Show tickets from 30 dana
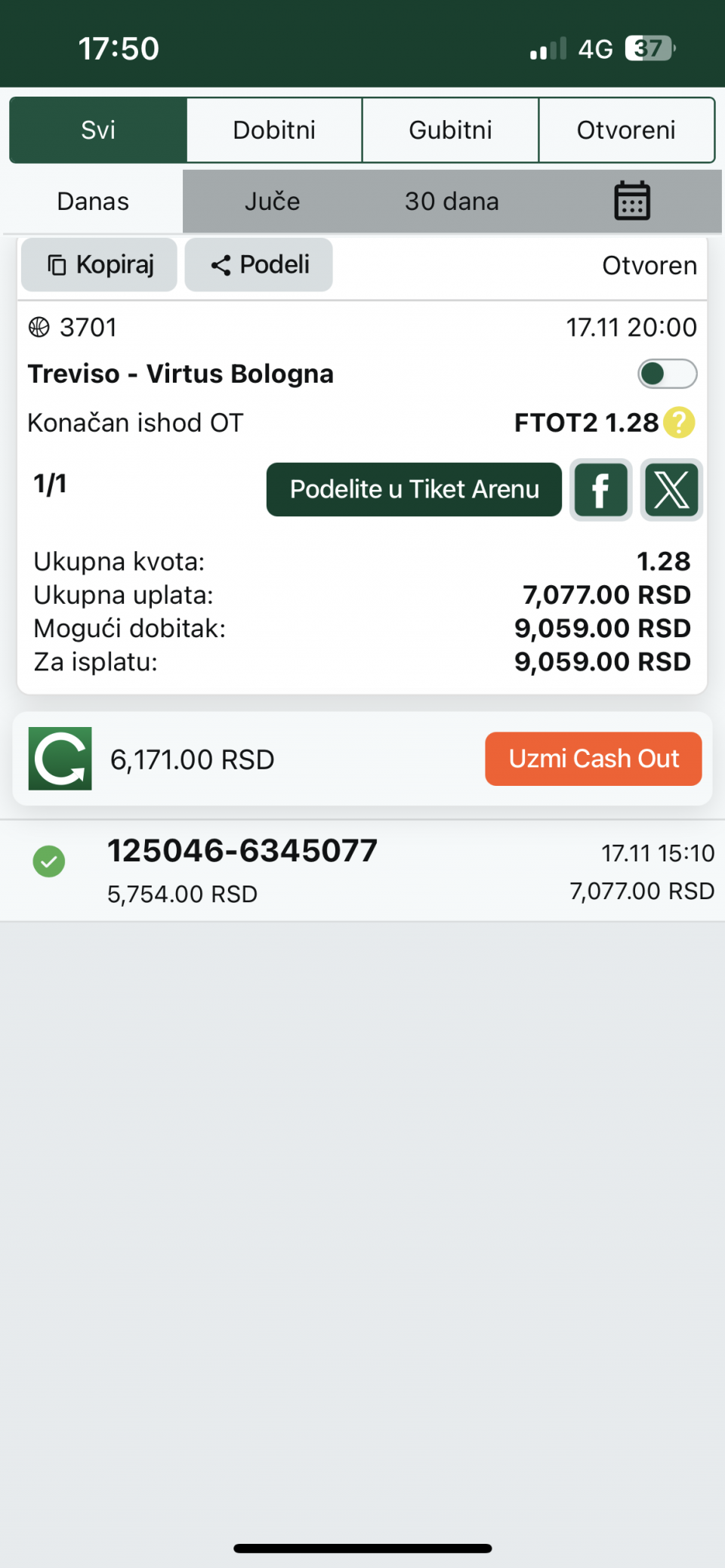 (452, 202)
